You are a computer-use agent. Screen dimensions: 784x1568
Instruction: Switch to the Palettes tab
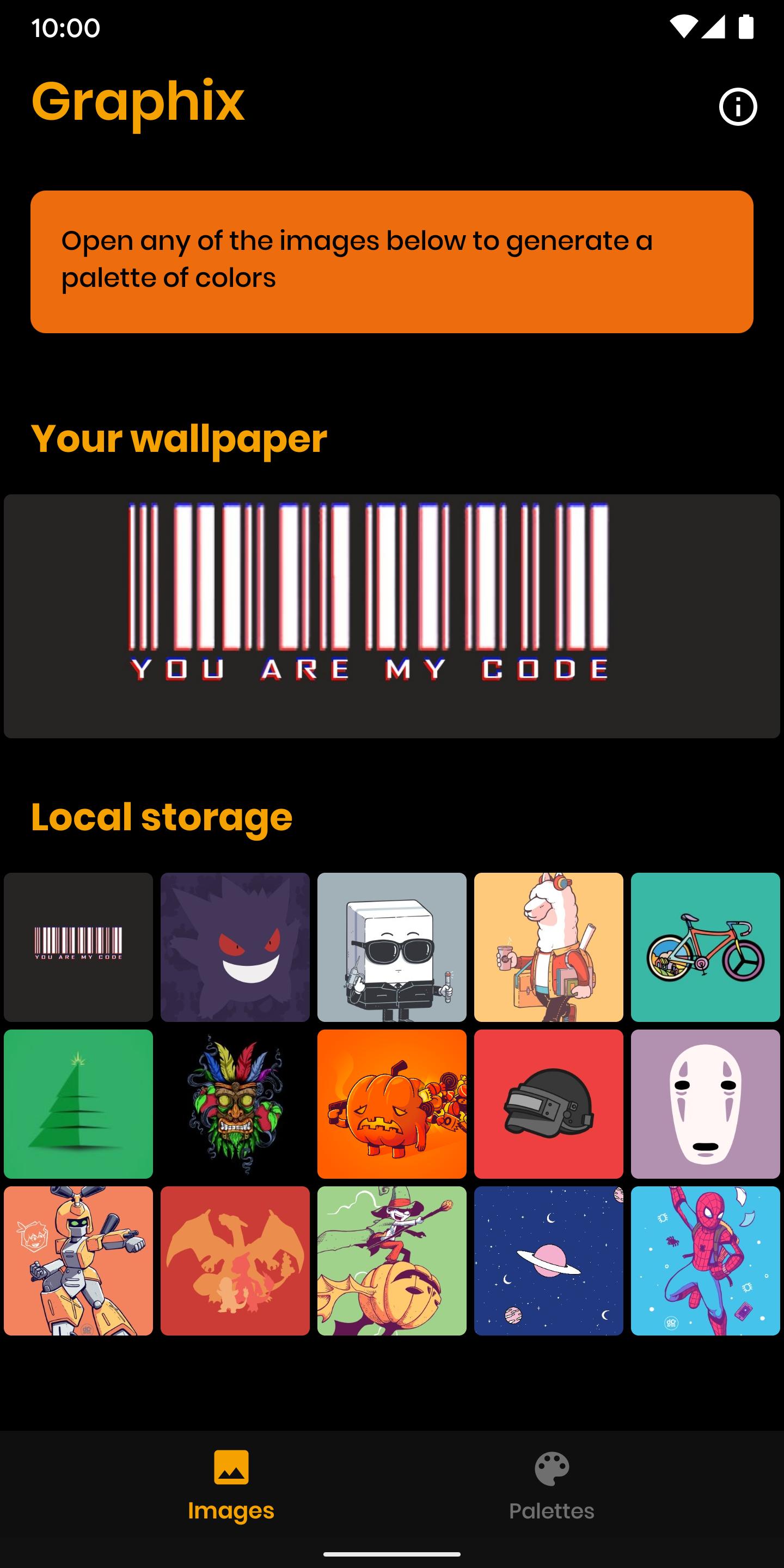(552, 1485)
